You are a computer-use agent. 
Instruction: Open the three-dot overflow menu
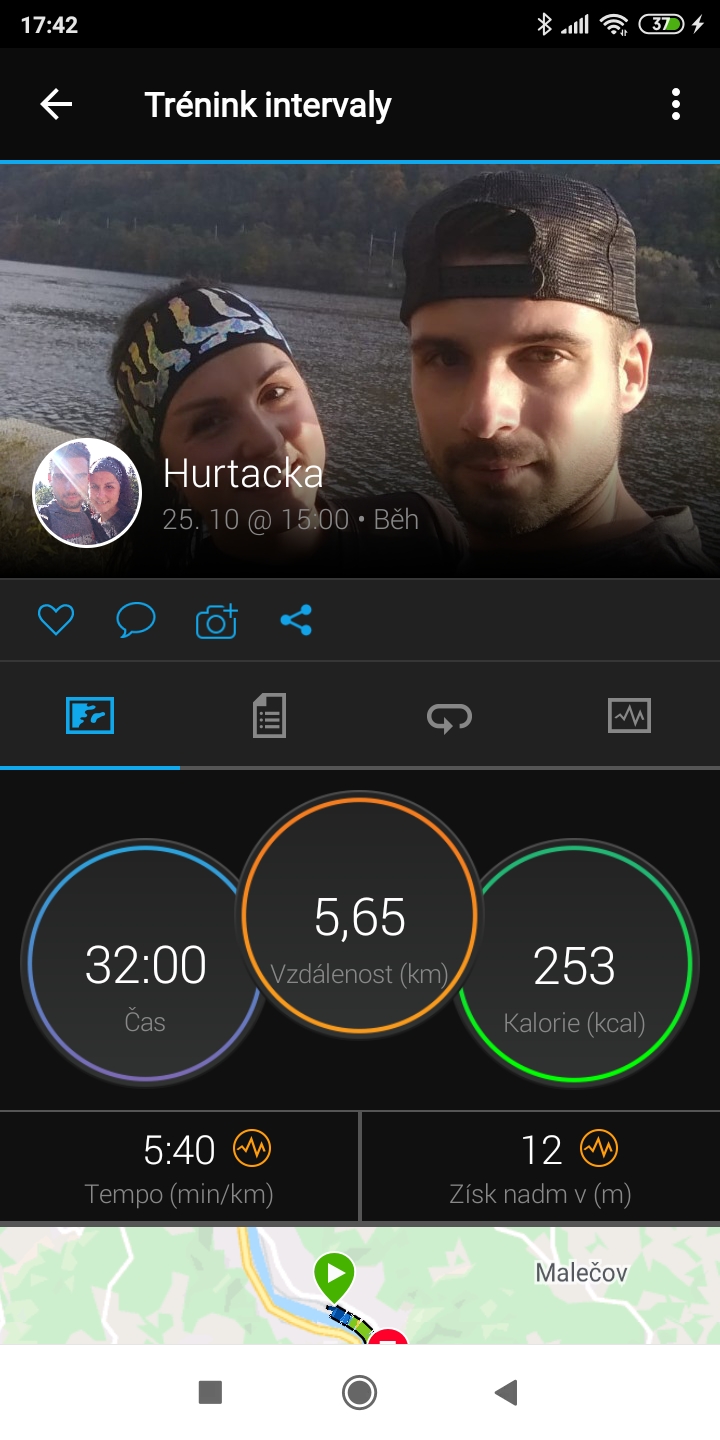point(676,104)
